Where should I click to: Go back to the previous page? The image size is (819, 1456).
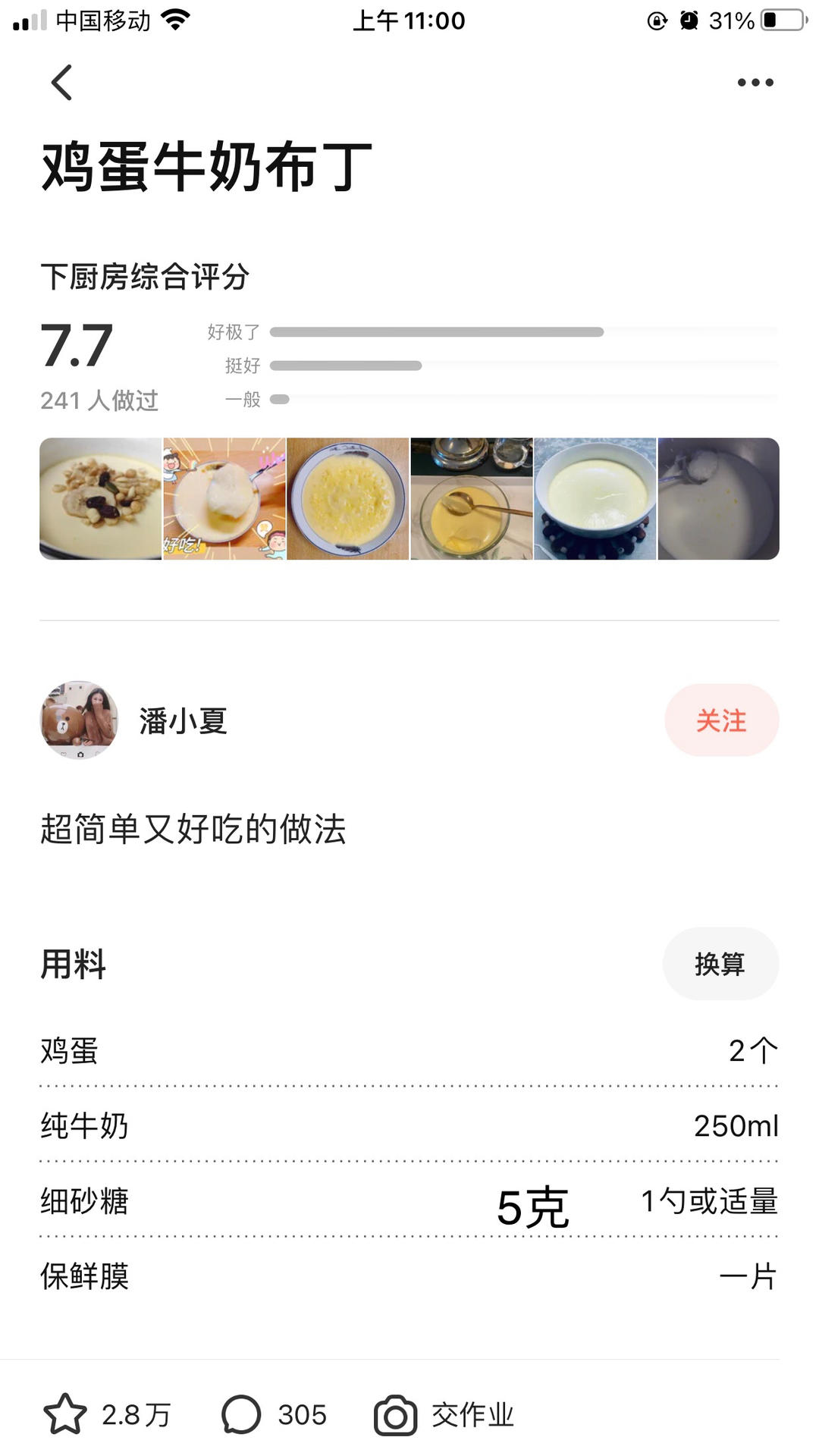coord(62,83)
